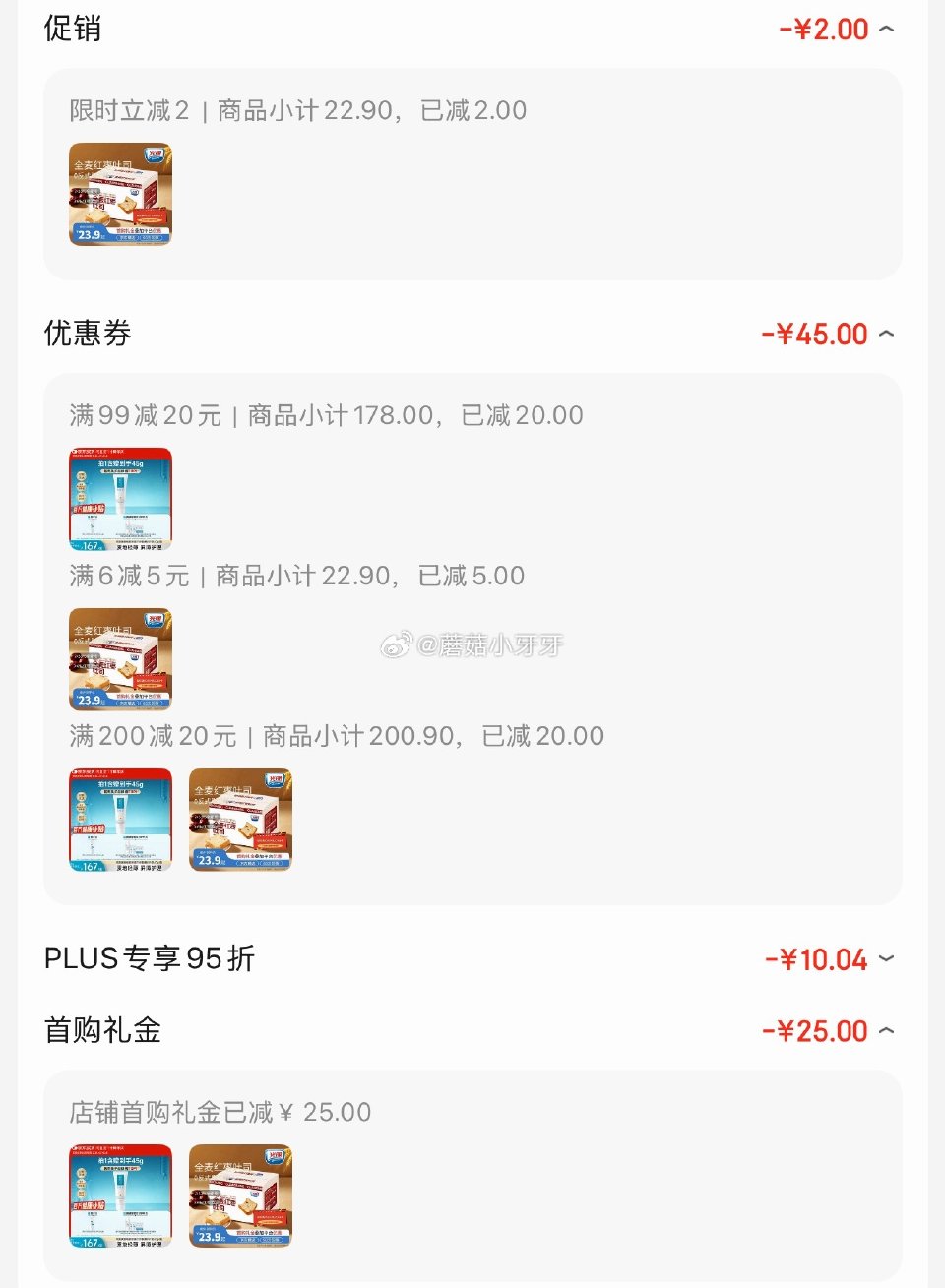Open the bread thumbnail under 限时立减2

click(120, 196)
